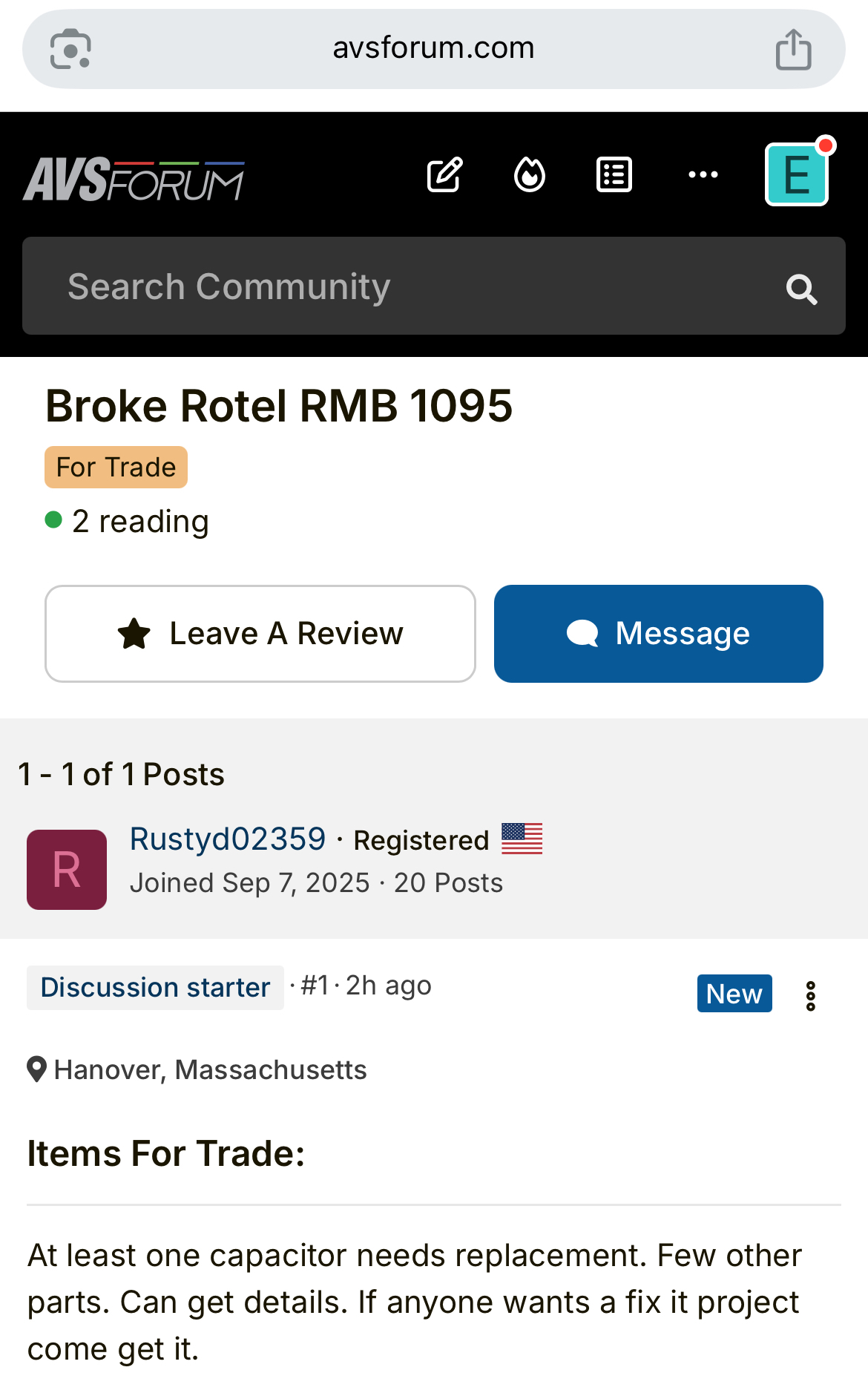Go to AVS Forum home logo
Viewport: 868px width, 1393px height.
click(x=134, y=179)
